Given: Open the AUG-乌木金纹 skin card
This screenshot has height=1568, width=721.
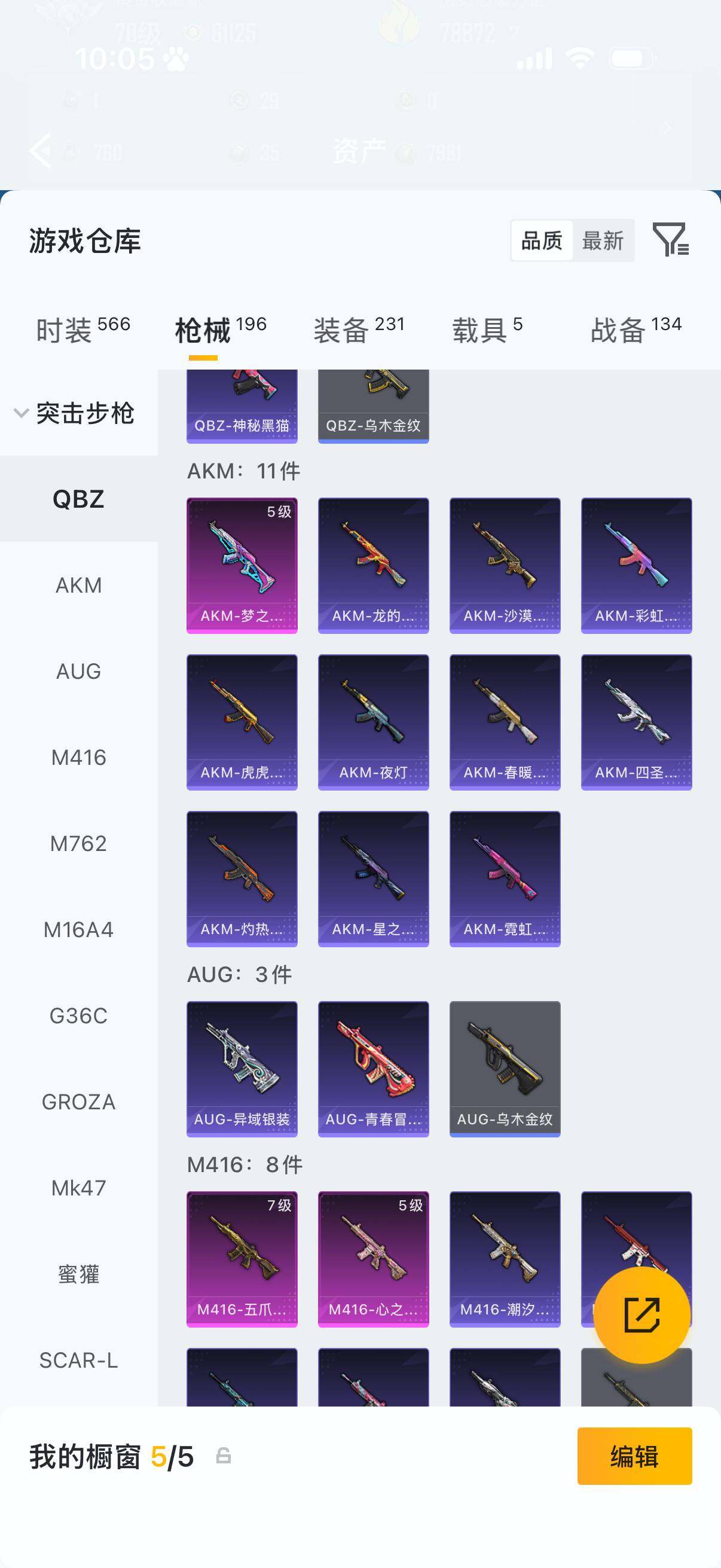Looking at the screenshot, I should coord(505,1069).
